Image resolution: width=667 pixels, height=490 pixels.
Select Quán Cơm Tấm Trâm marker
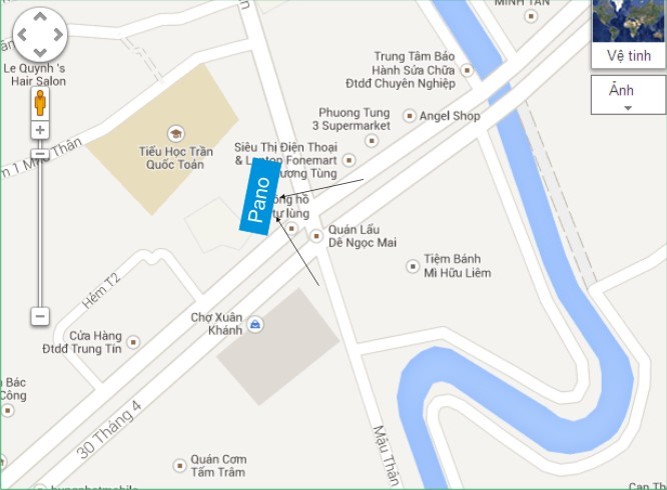click(x=179, y=464)
